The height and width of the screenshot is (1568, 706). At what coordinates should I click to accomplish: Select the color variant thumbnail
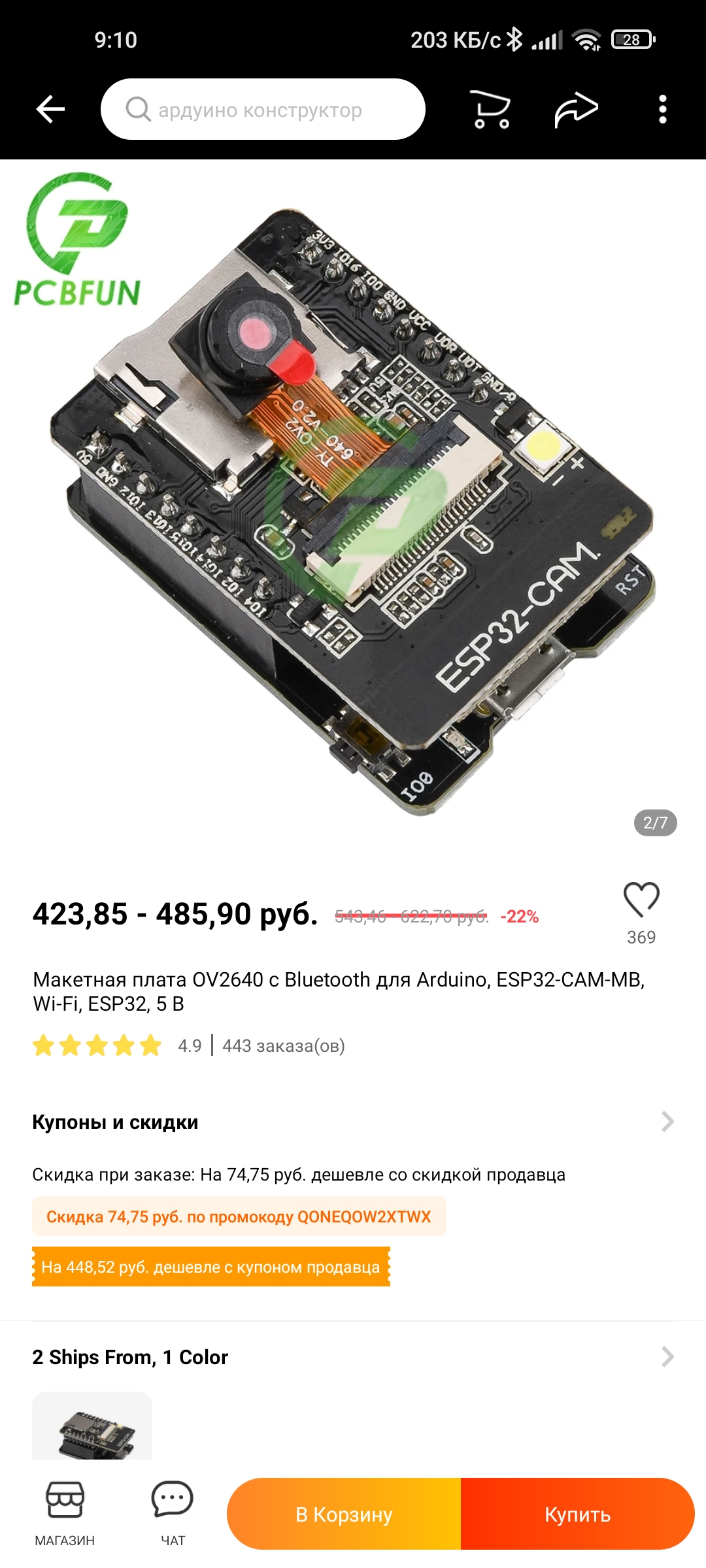[x=92, y=1428]
